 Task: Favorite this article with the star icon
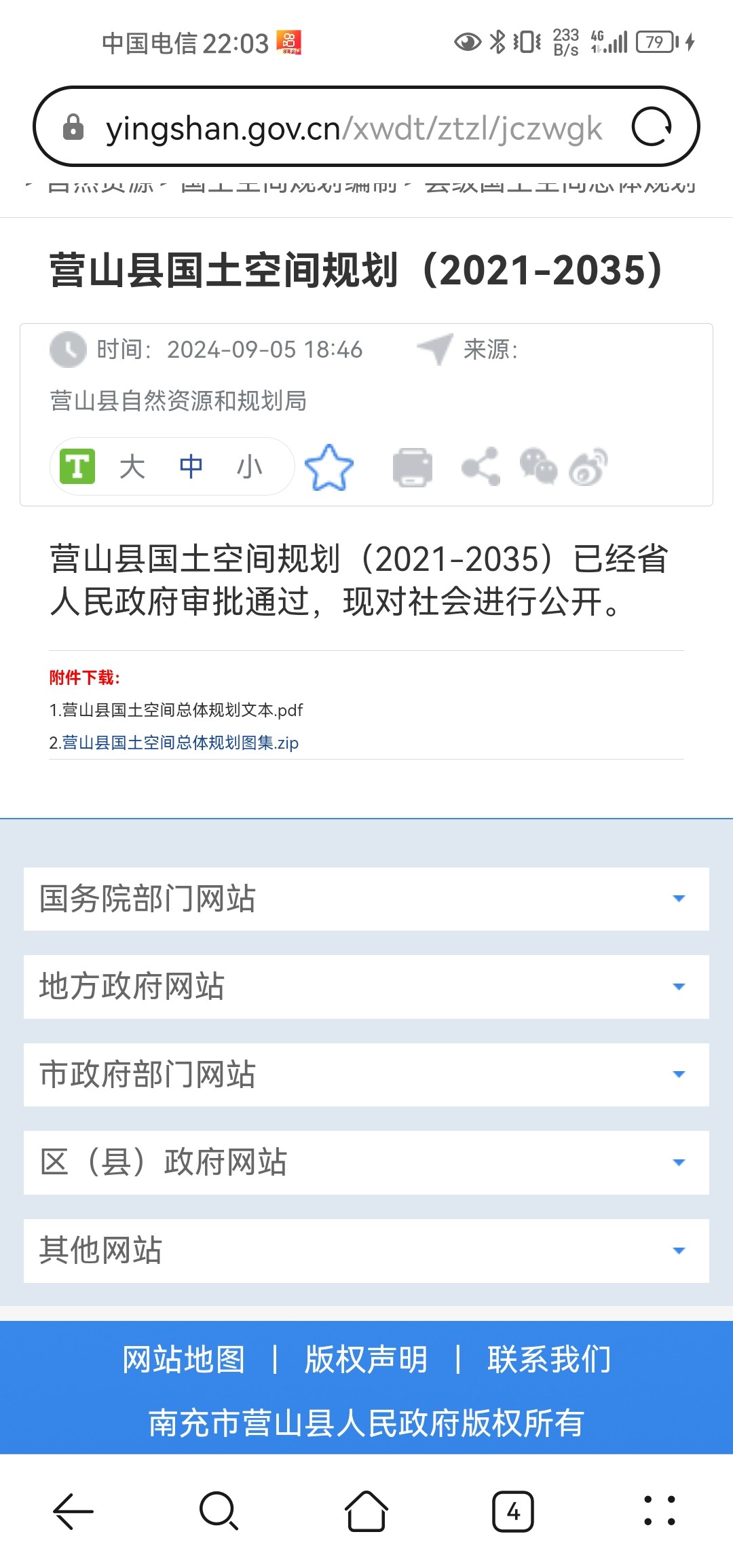(x=329, y=468)
